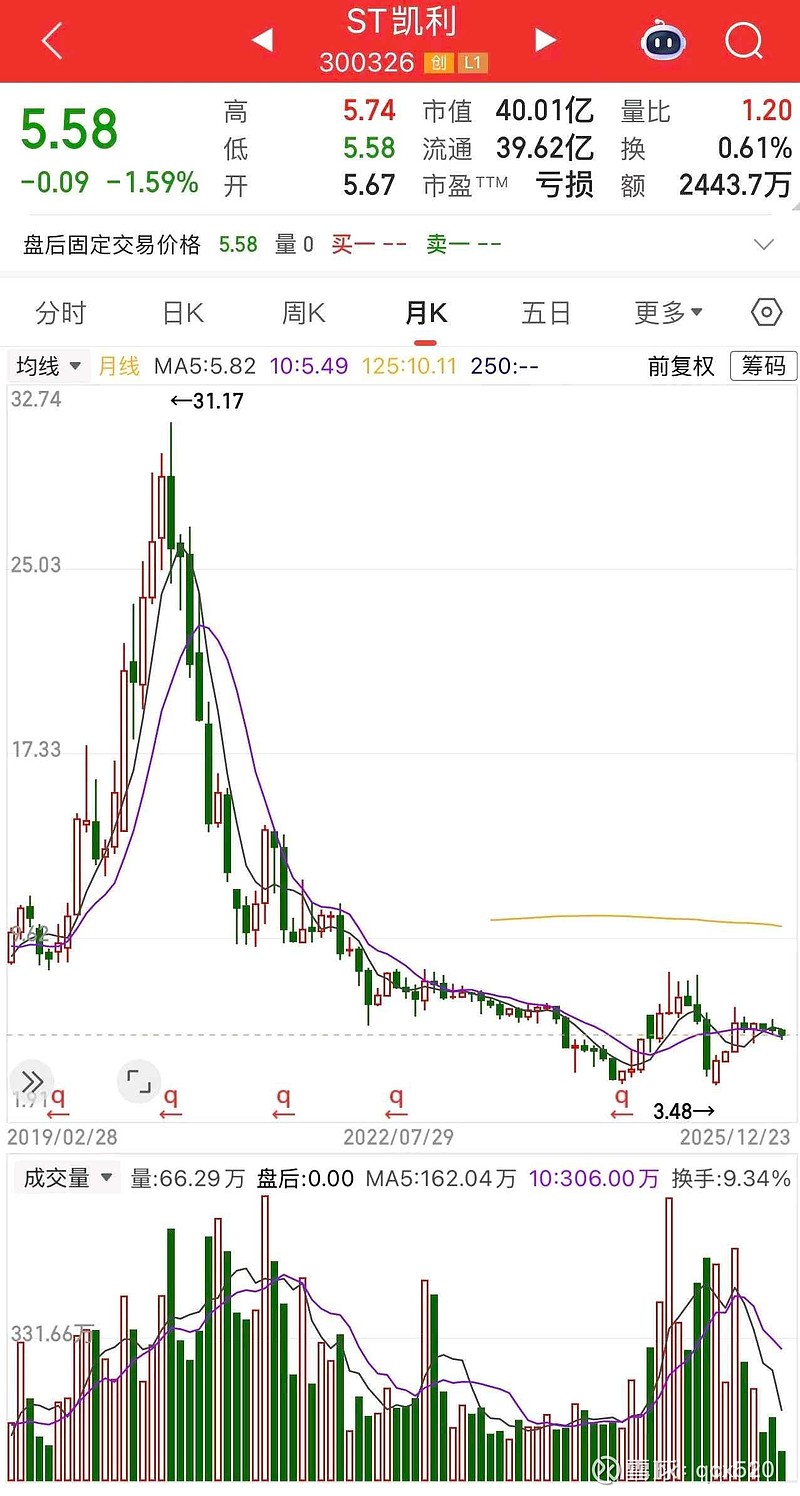Navigate back with the left arrow
The image size is (800, 1496).
point(50,40)
